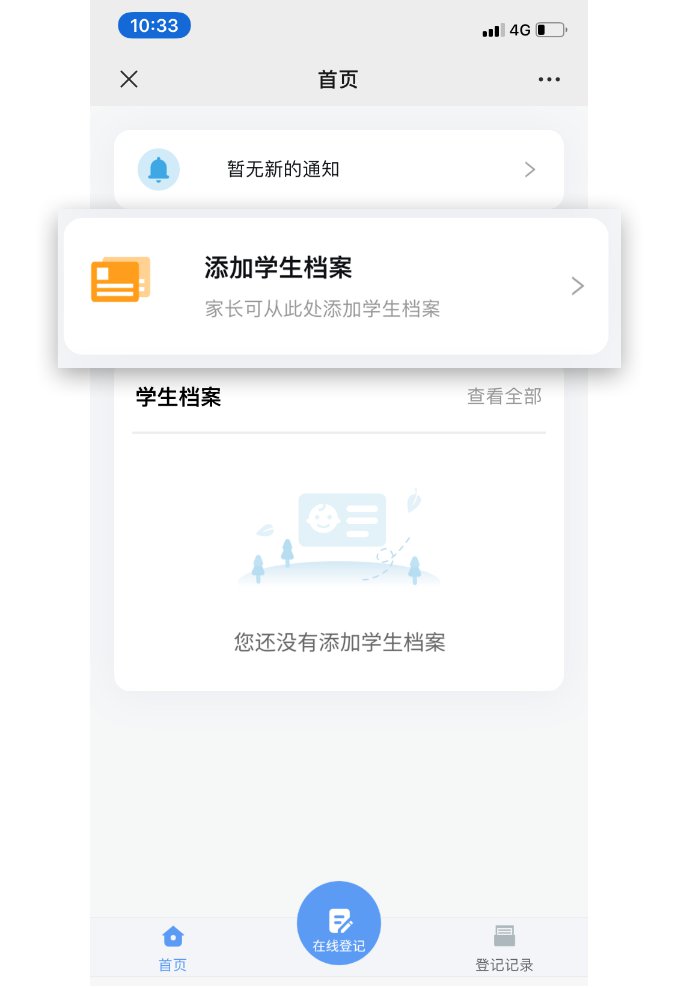Tap the 添加学生档案 card
The image size is (677, 987).
click(336, 286)
